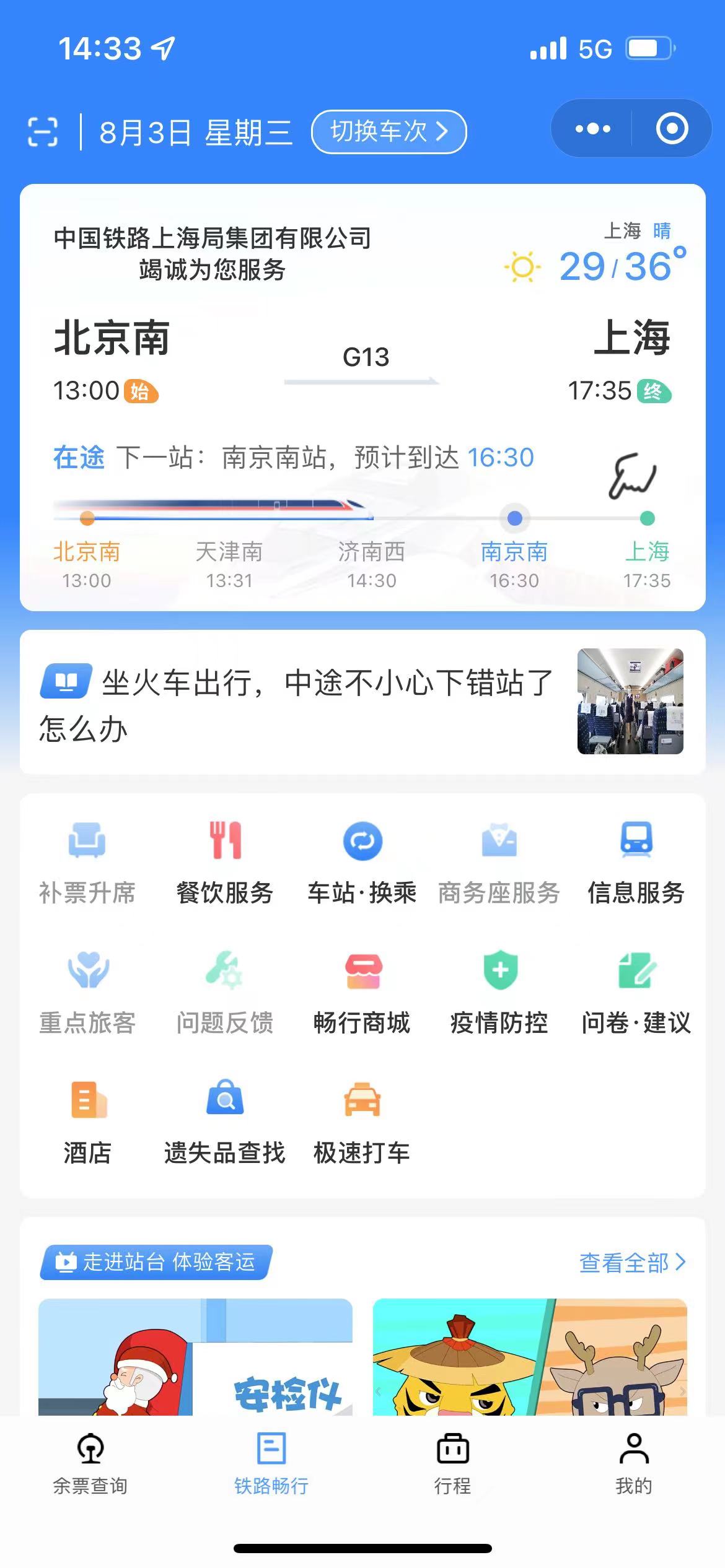Switch to the 行程 tab
The width and height of the screenshot is (725, 1568).
click(x=452, y=1463)
